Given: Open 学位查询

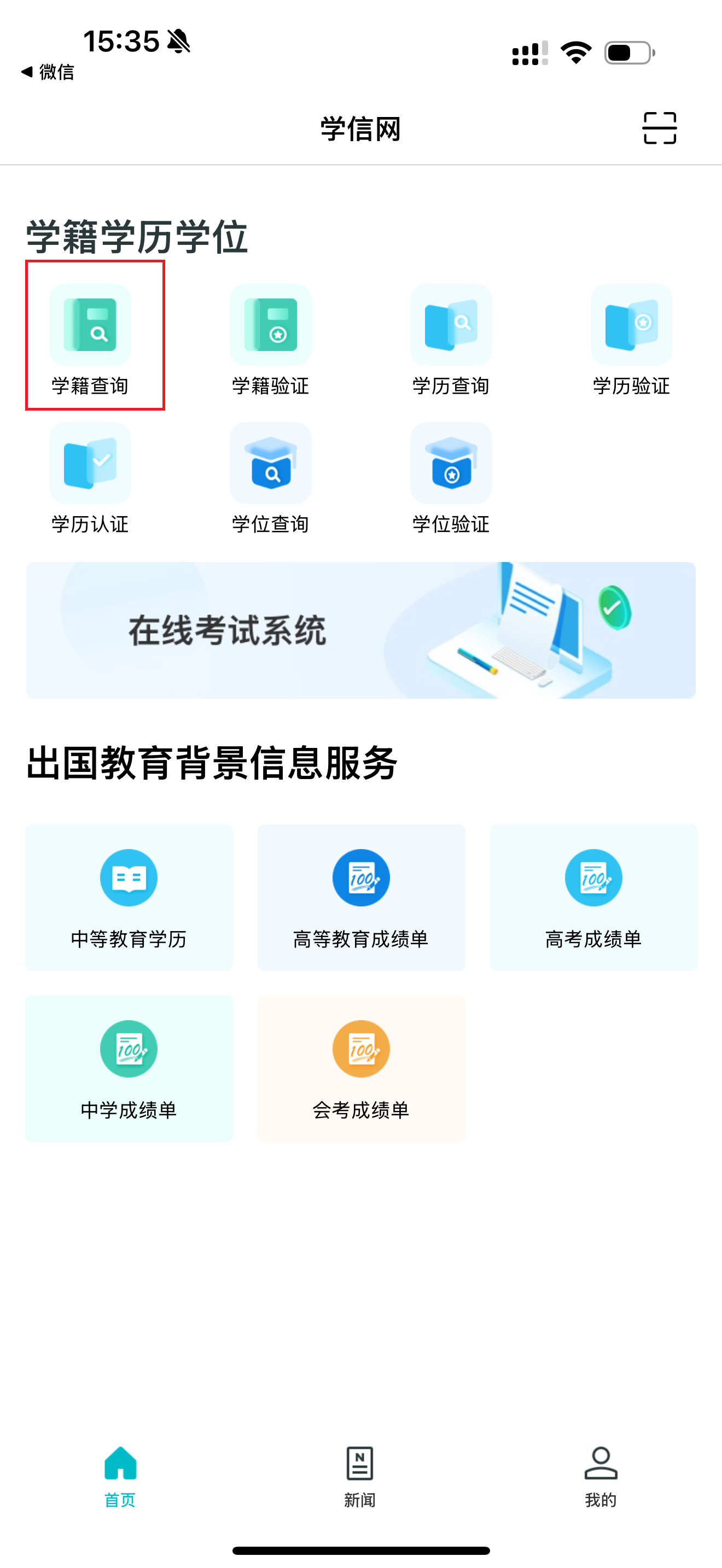Looking at the screenshot, I should pos(270,477).
